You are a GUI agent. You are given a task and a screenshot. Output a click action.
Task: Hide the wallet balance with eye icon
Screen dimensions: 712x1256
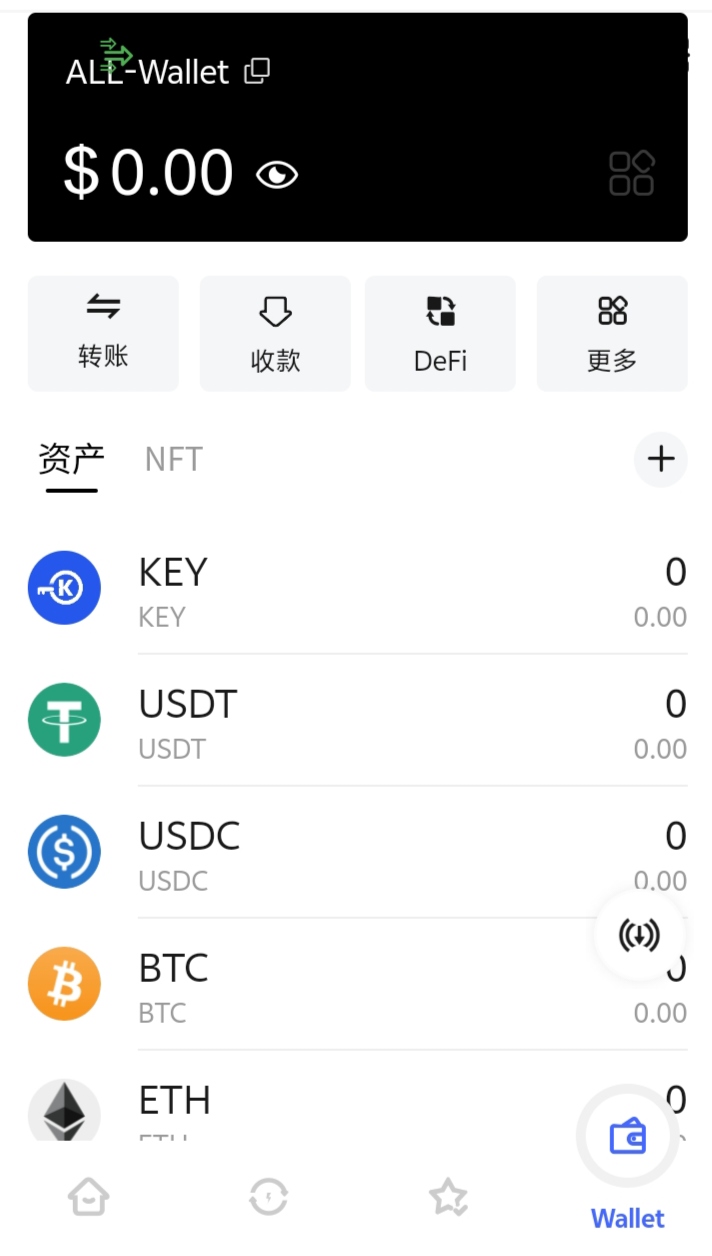tap(277, 175)
